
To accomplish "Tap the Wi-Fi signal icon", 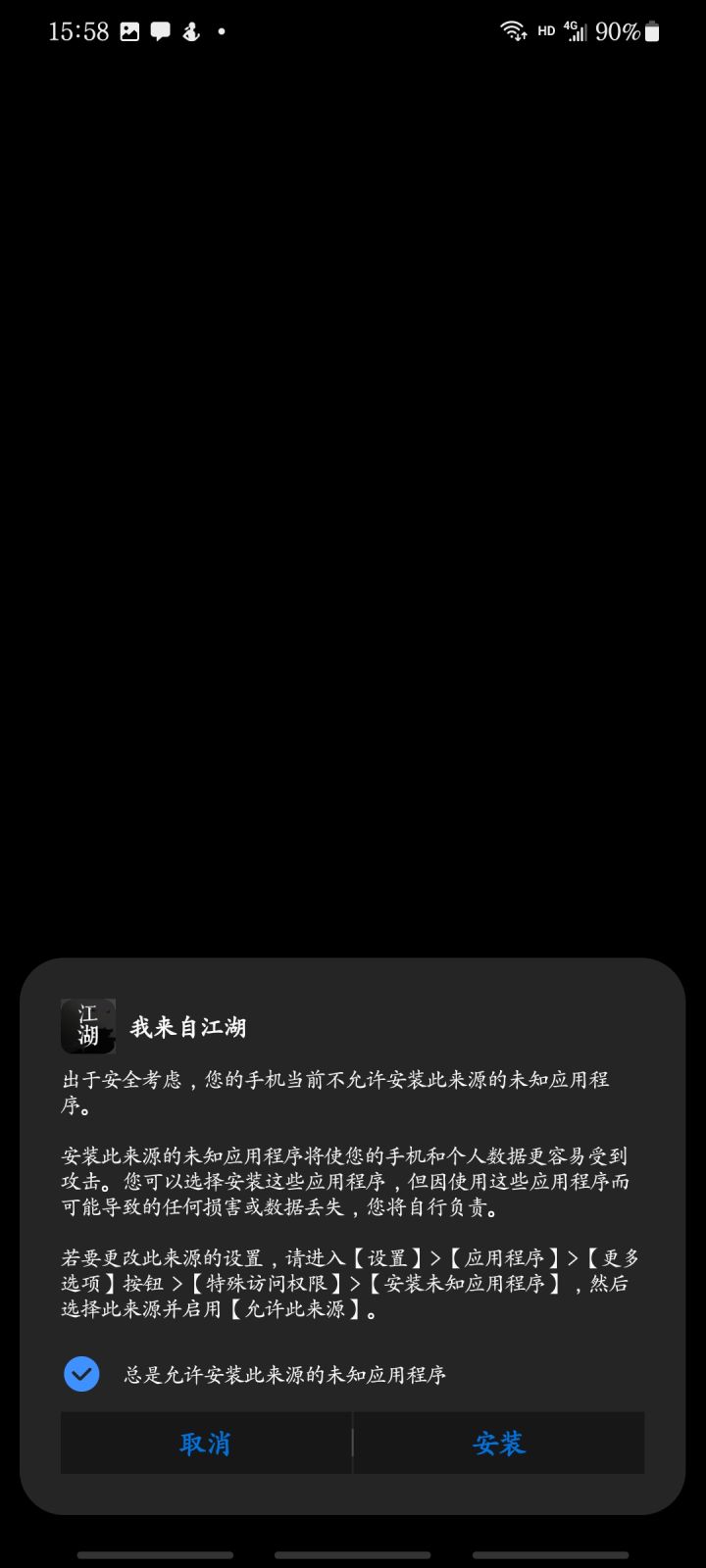I will click(514, 29).
